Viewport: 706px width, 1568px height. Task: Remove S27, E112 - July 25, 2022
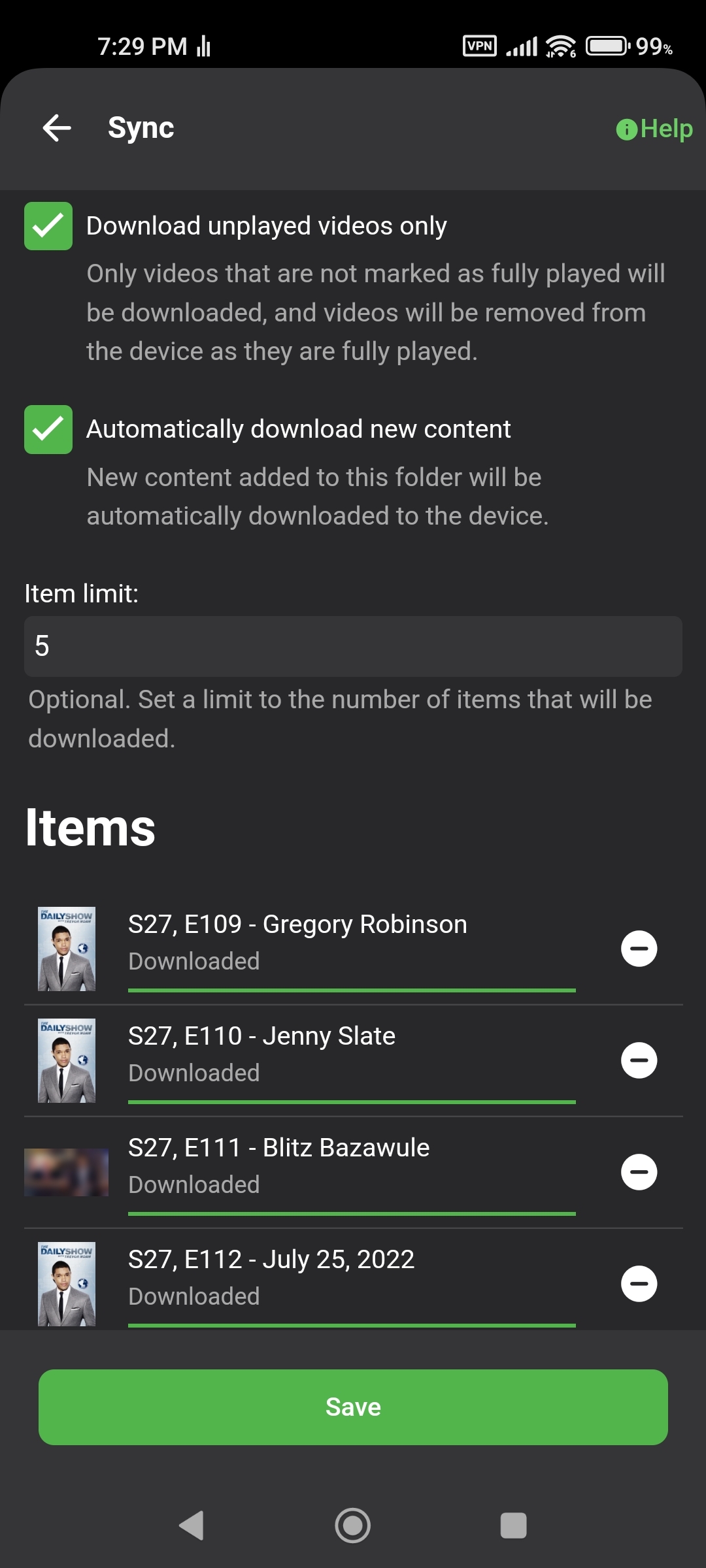(x=639, y=1284)
